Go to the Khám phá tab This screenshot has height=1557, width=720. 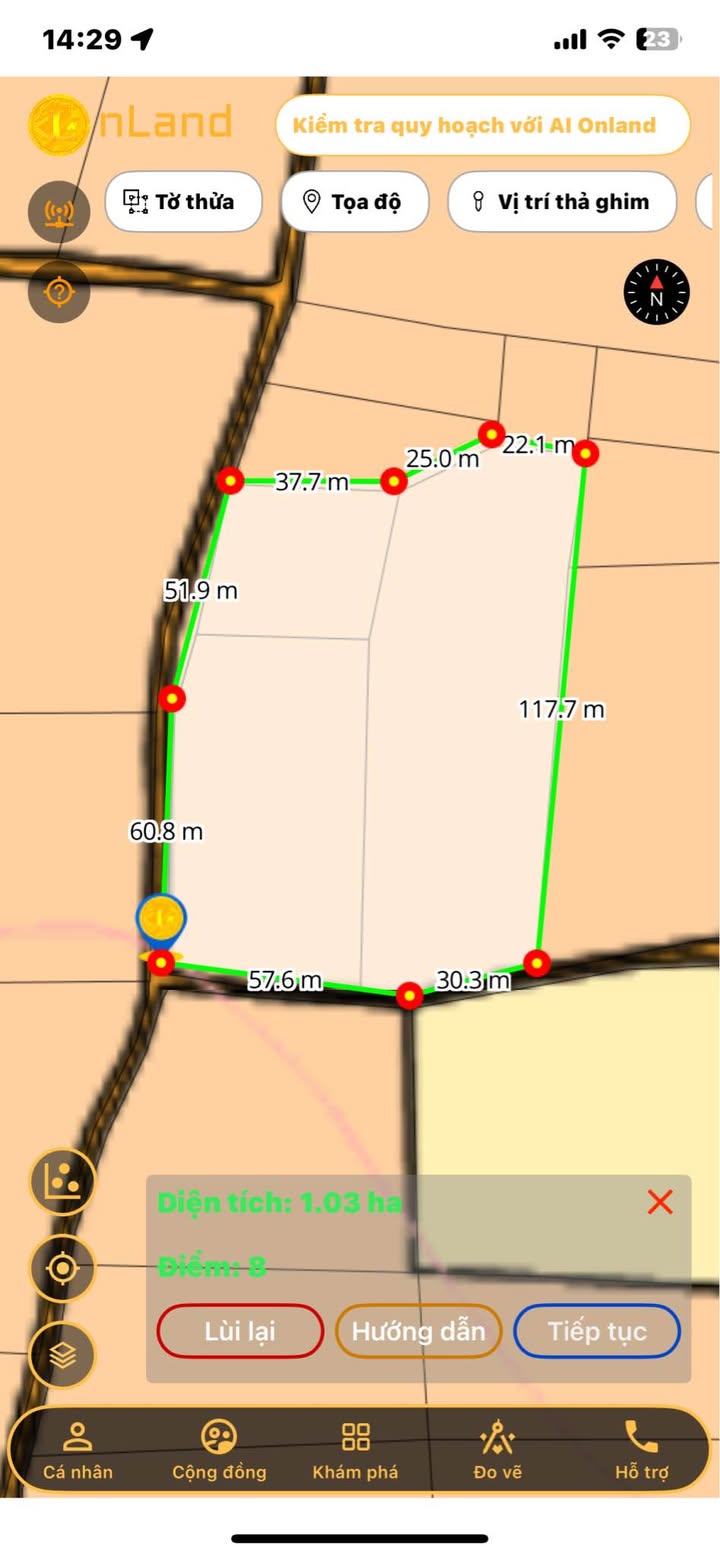tap(356, 1450)
